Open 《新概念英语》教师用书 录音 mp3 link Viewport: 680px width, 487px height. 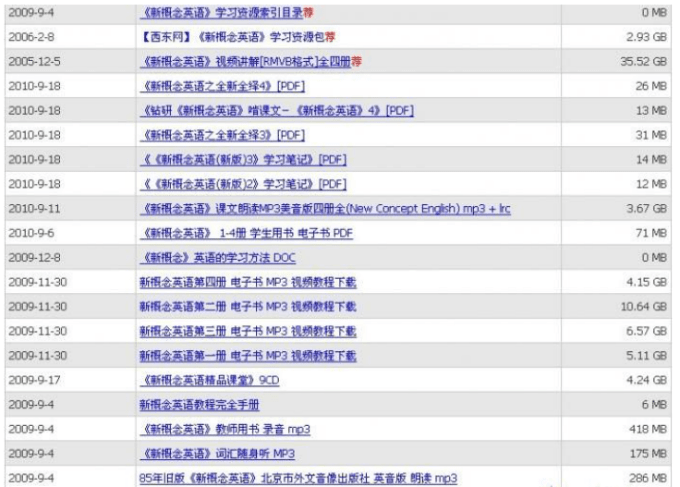(225, 429)
